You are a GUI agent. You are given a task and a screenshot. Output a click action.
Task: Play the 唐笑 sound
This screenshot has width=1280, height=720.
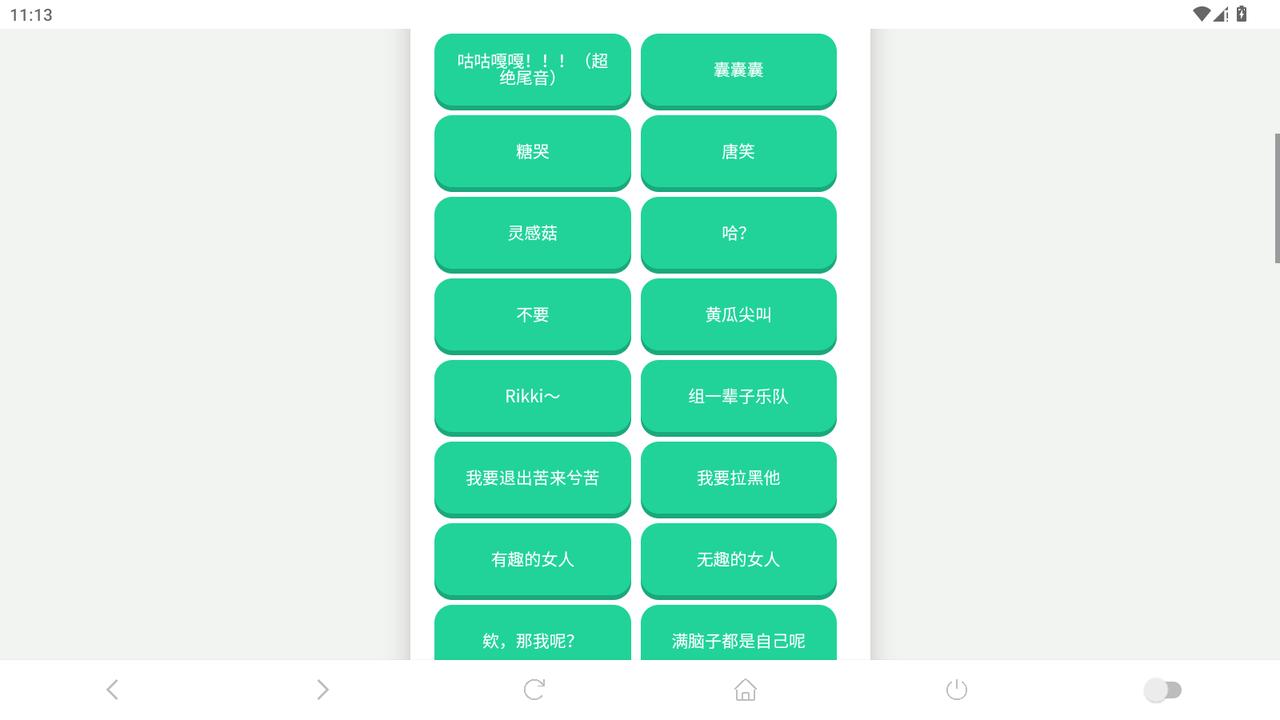[x=738, y=152]
